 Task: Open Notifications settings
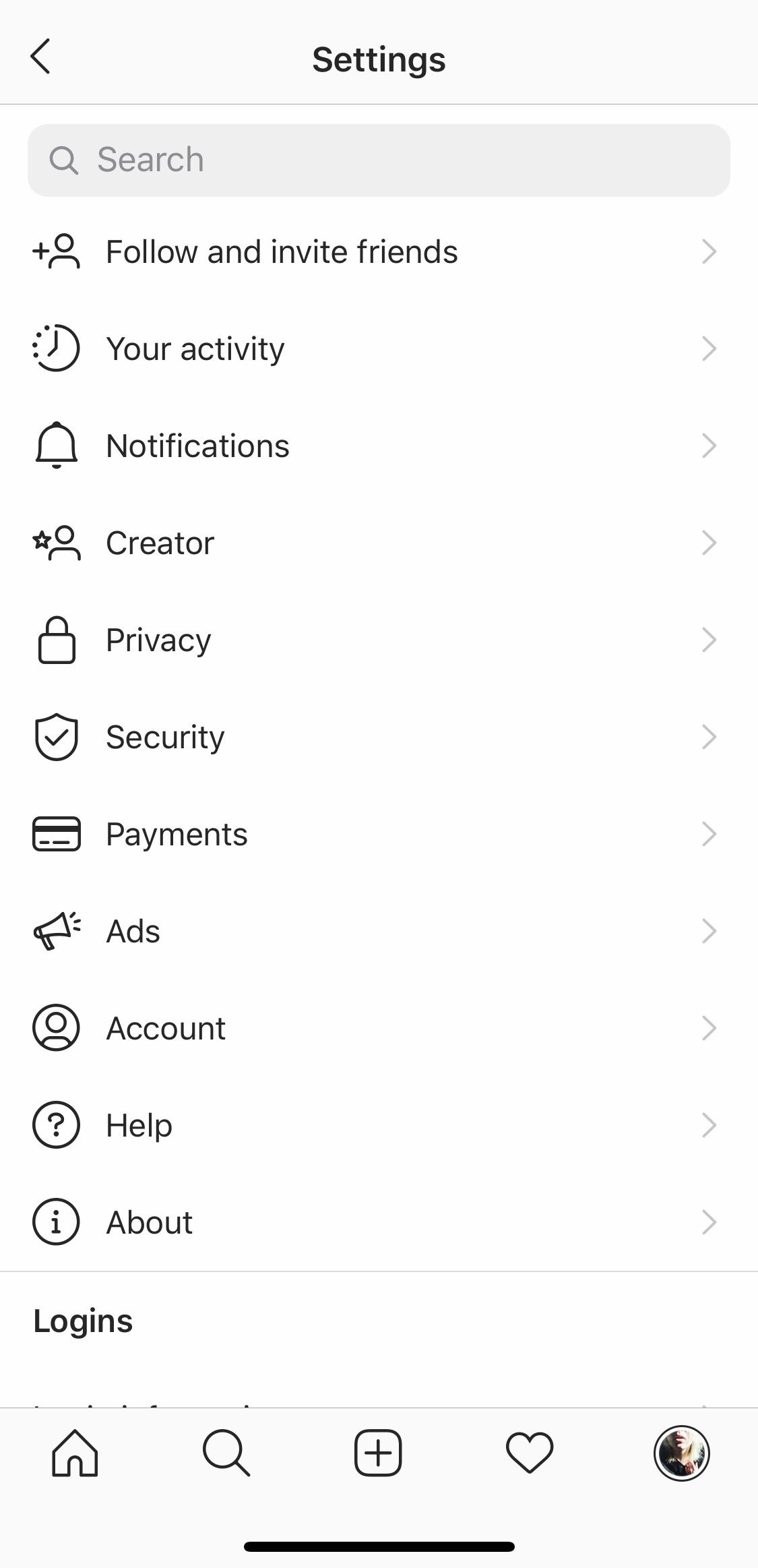pyautogui.click(x=379, y=446)
